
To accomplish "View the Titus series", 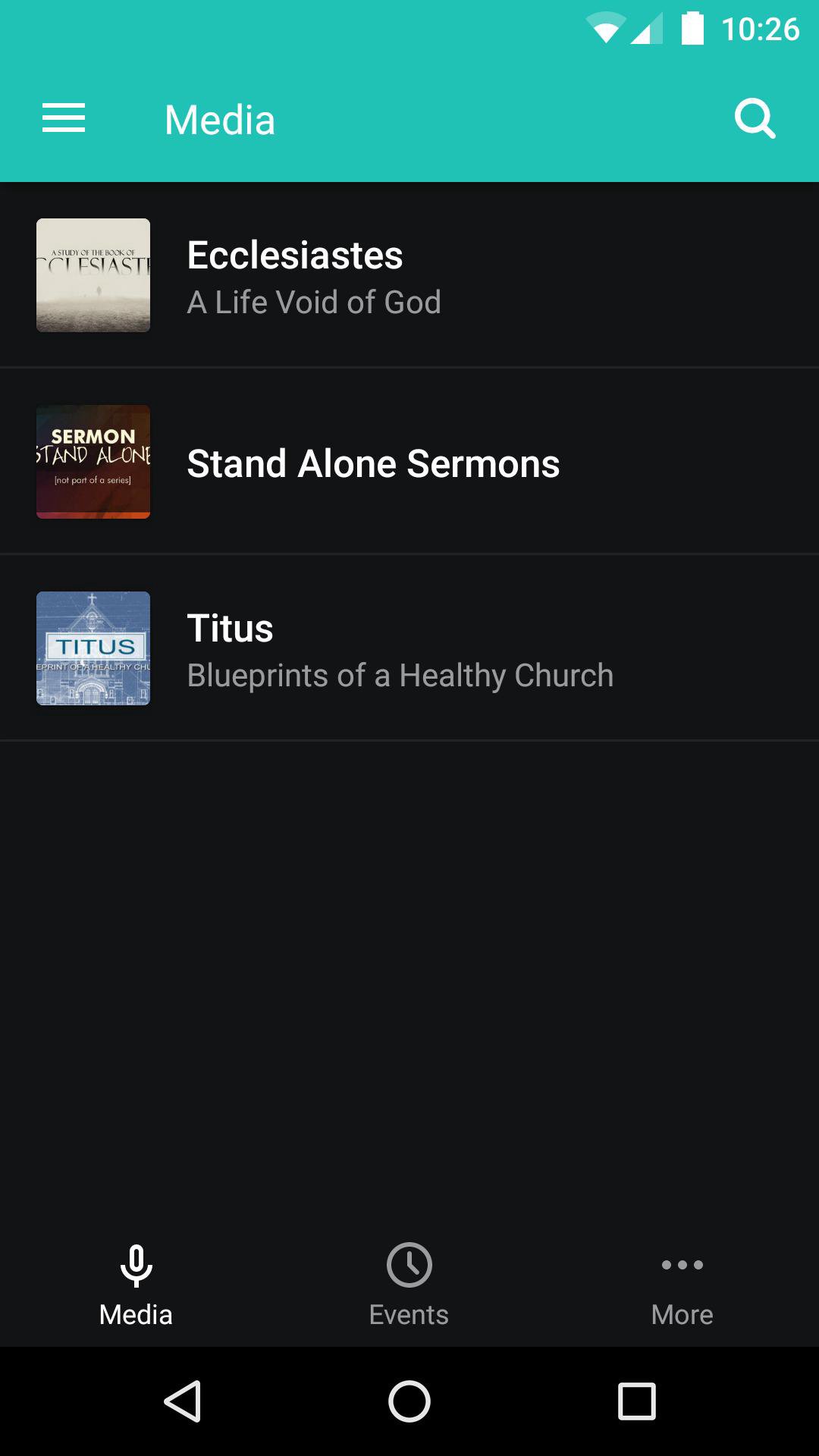I will (409, 649).
